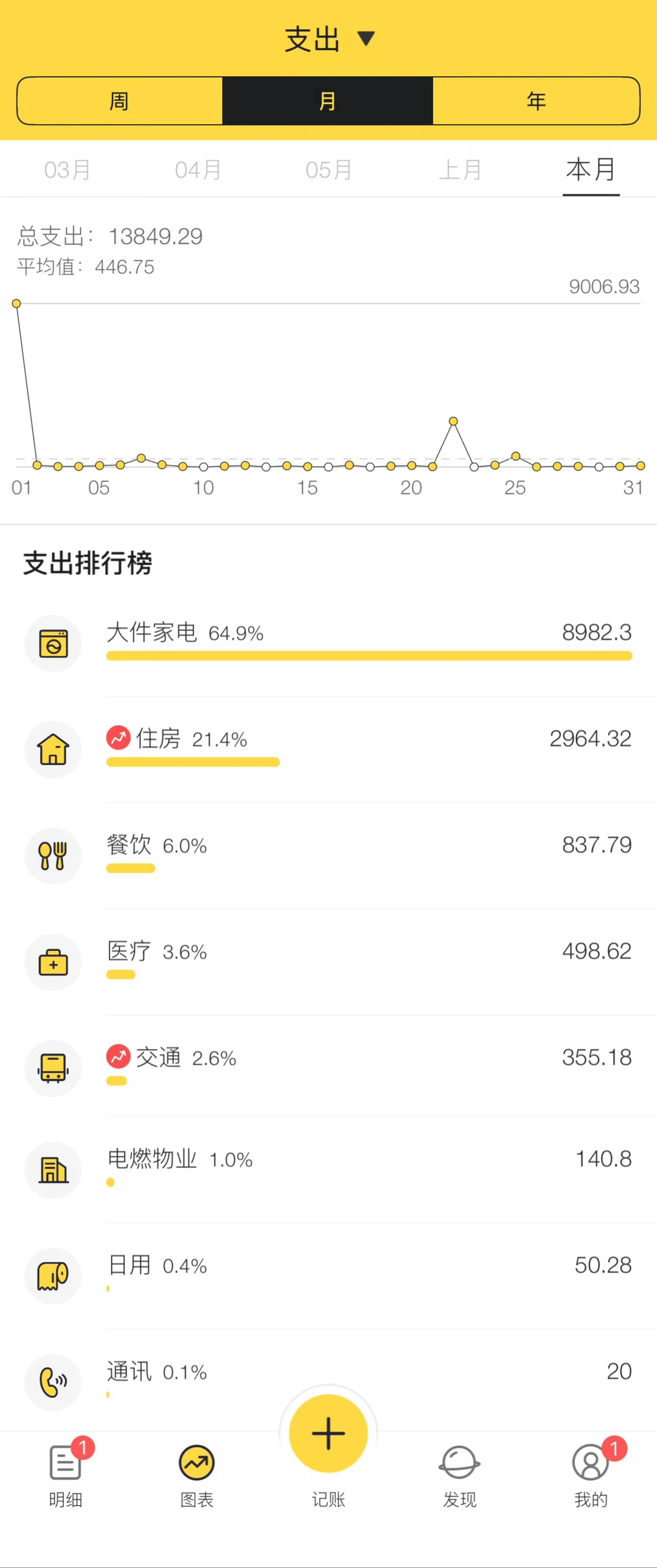Screen dimensions: 657x1568
Task: Open the 支出 type dropdown
Action: tap(329, 39)
